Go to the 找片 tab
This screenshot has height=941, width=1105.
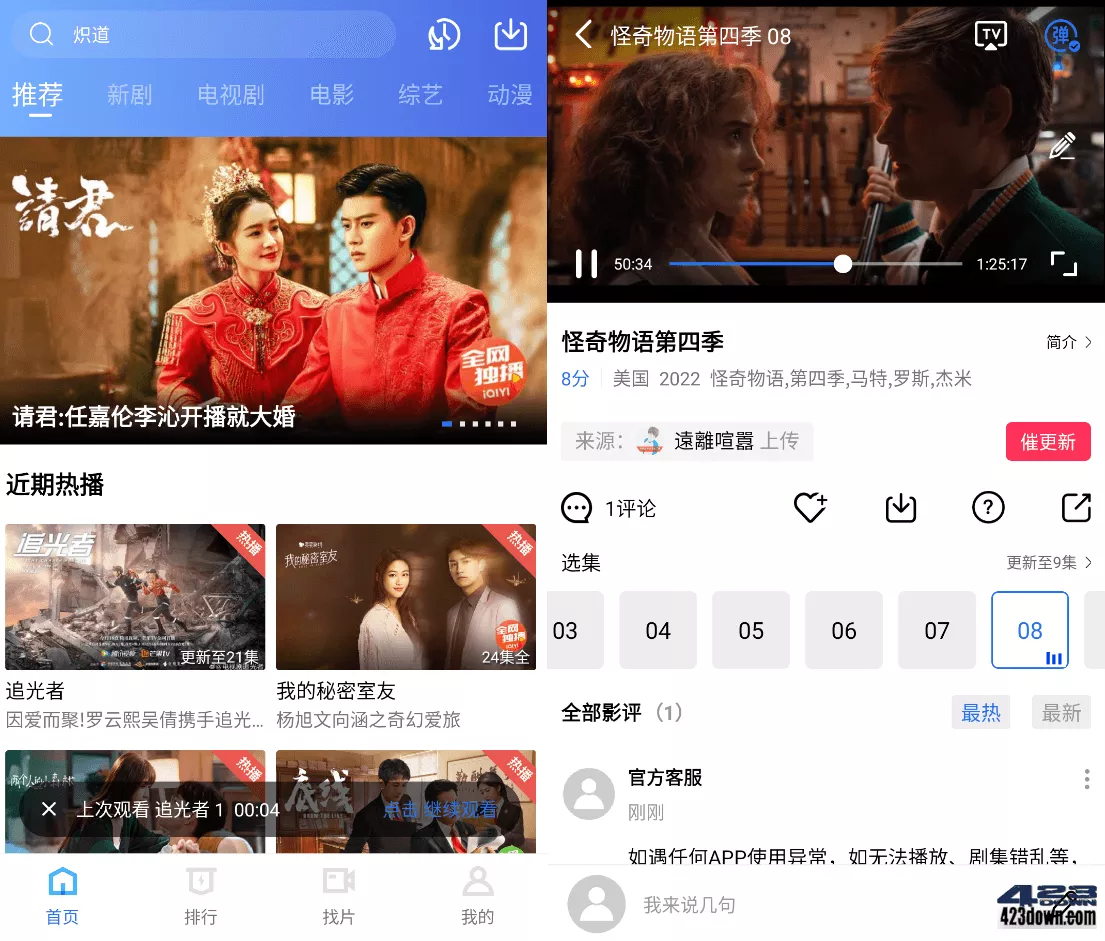coord(339,896)
